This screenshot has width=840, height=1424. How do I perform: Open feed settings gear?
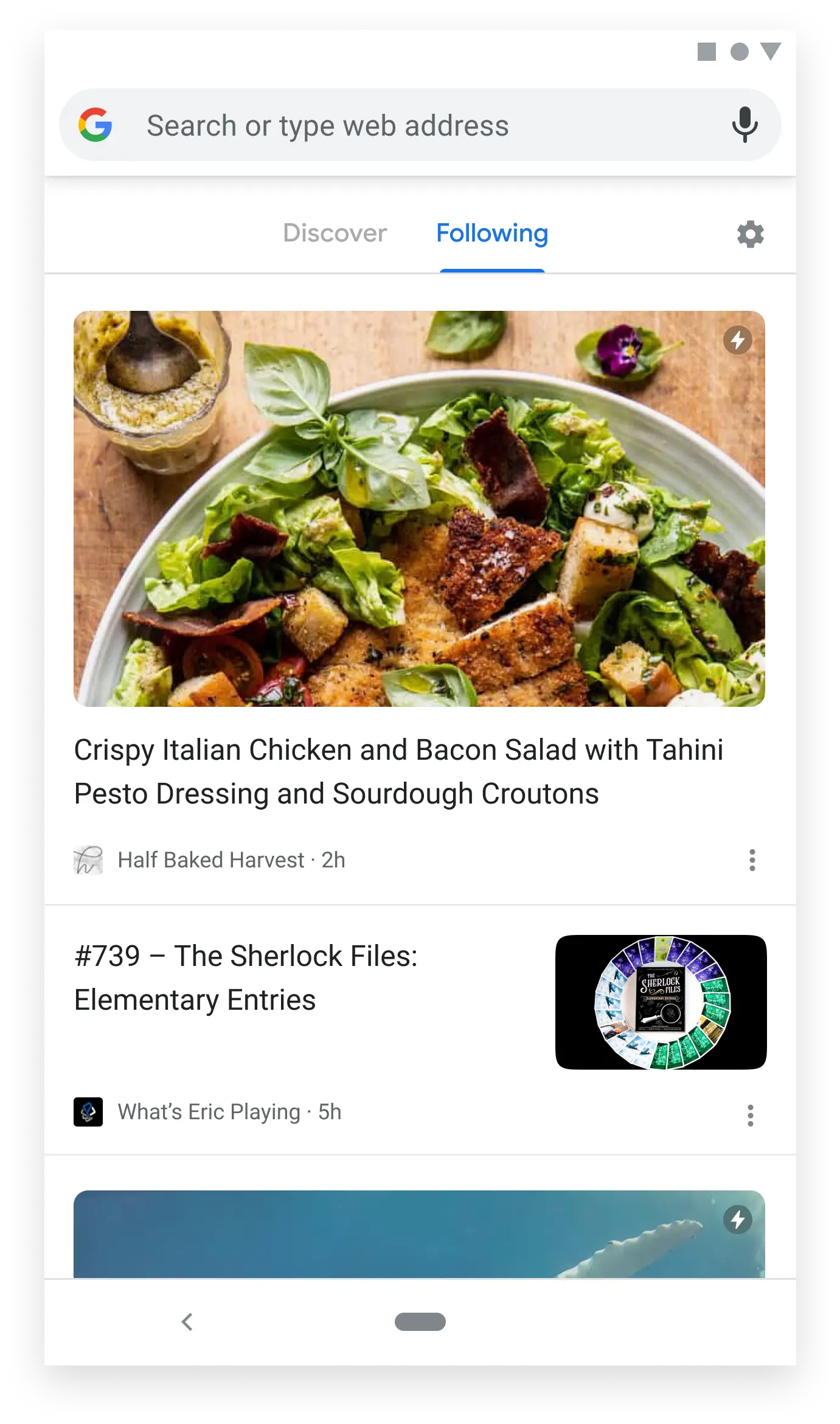750,234
